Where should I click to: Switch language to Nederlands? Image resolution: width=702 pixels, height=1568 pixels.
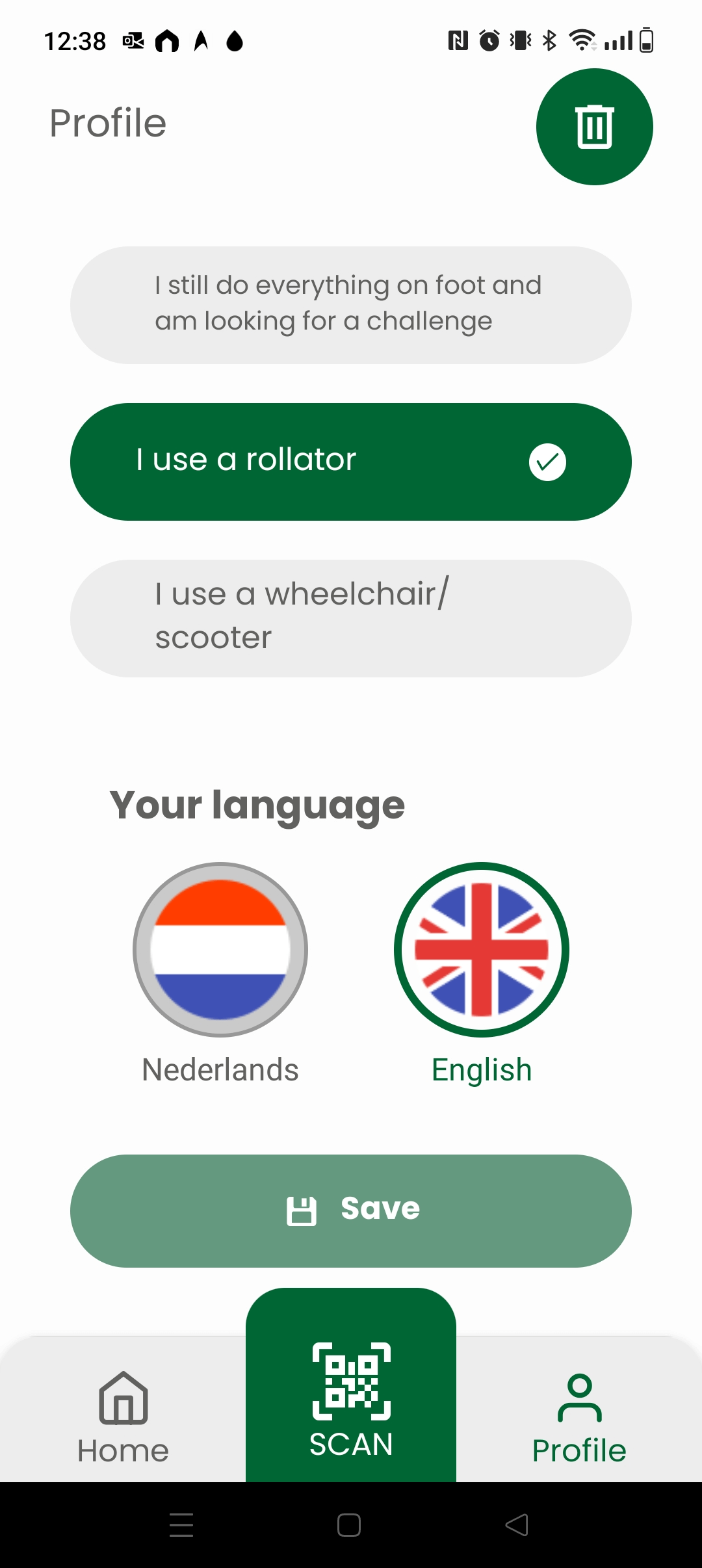[220, 973]
